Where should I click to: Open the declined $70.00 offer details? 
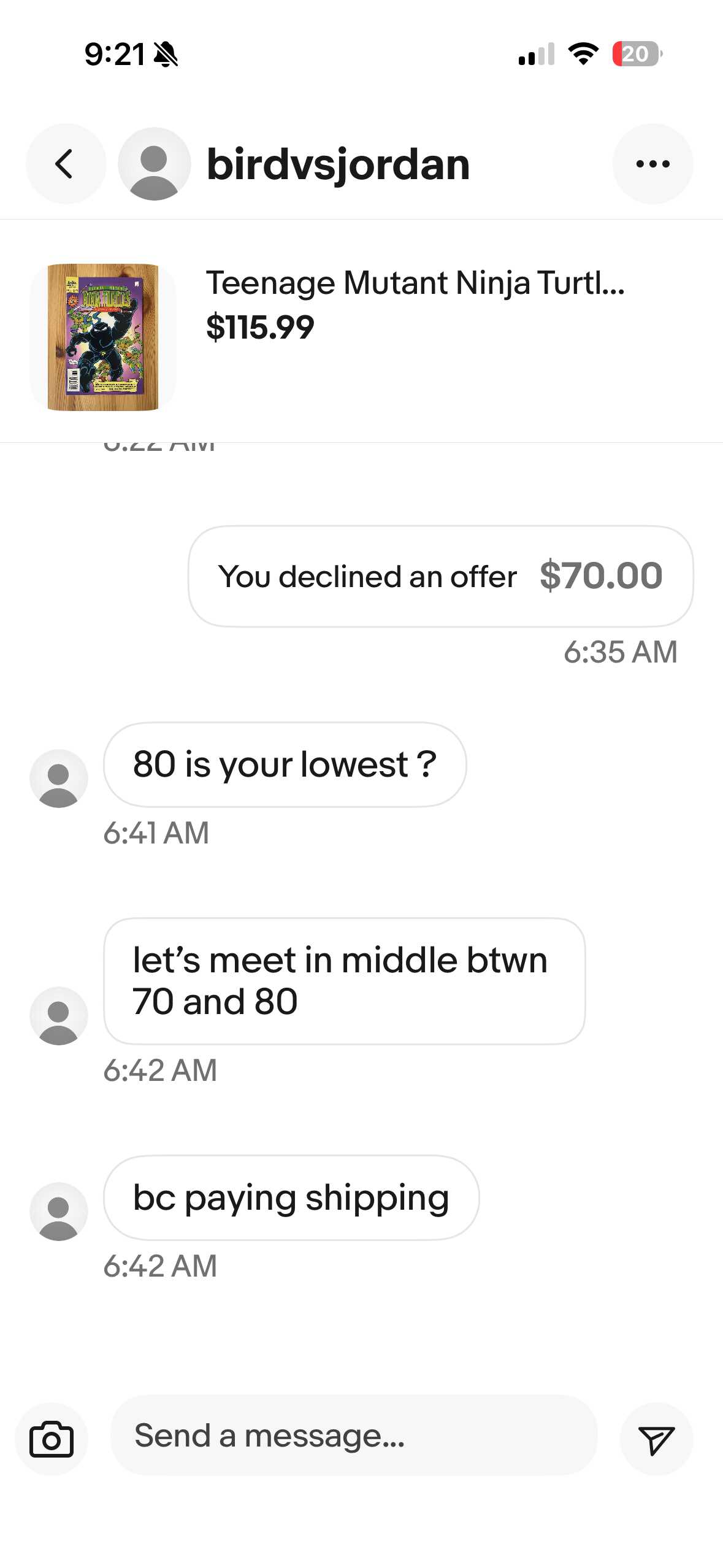[440, 576]
